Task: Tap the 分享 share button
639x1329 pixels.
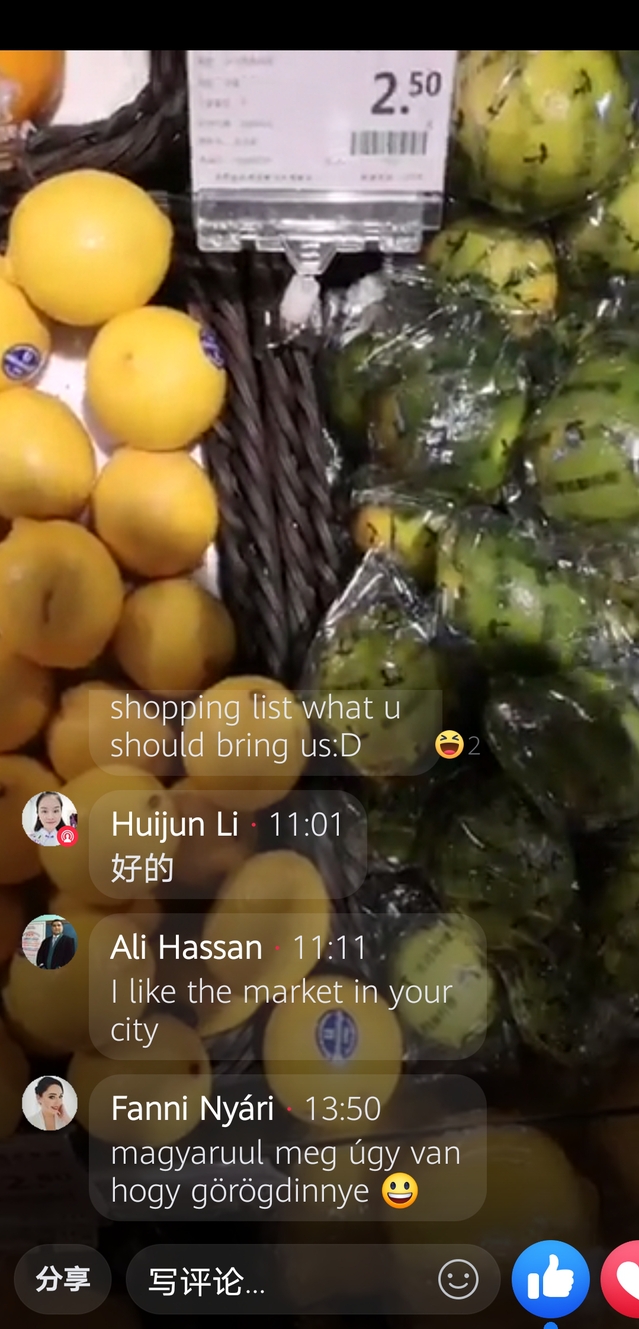Action: 62,1279
